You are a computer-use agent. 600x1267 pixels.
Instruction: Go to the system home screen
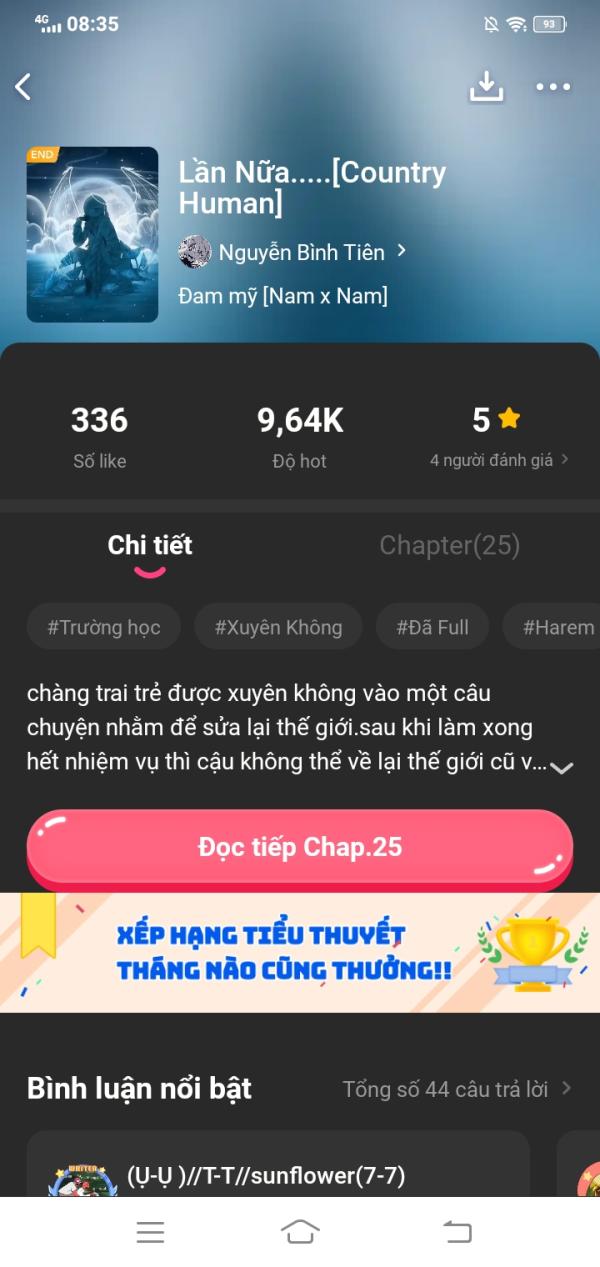(300, 1232)
